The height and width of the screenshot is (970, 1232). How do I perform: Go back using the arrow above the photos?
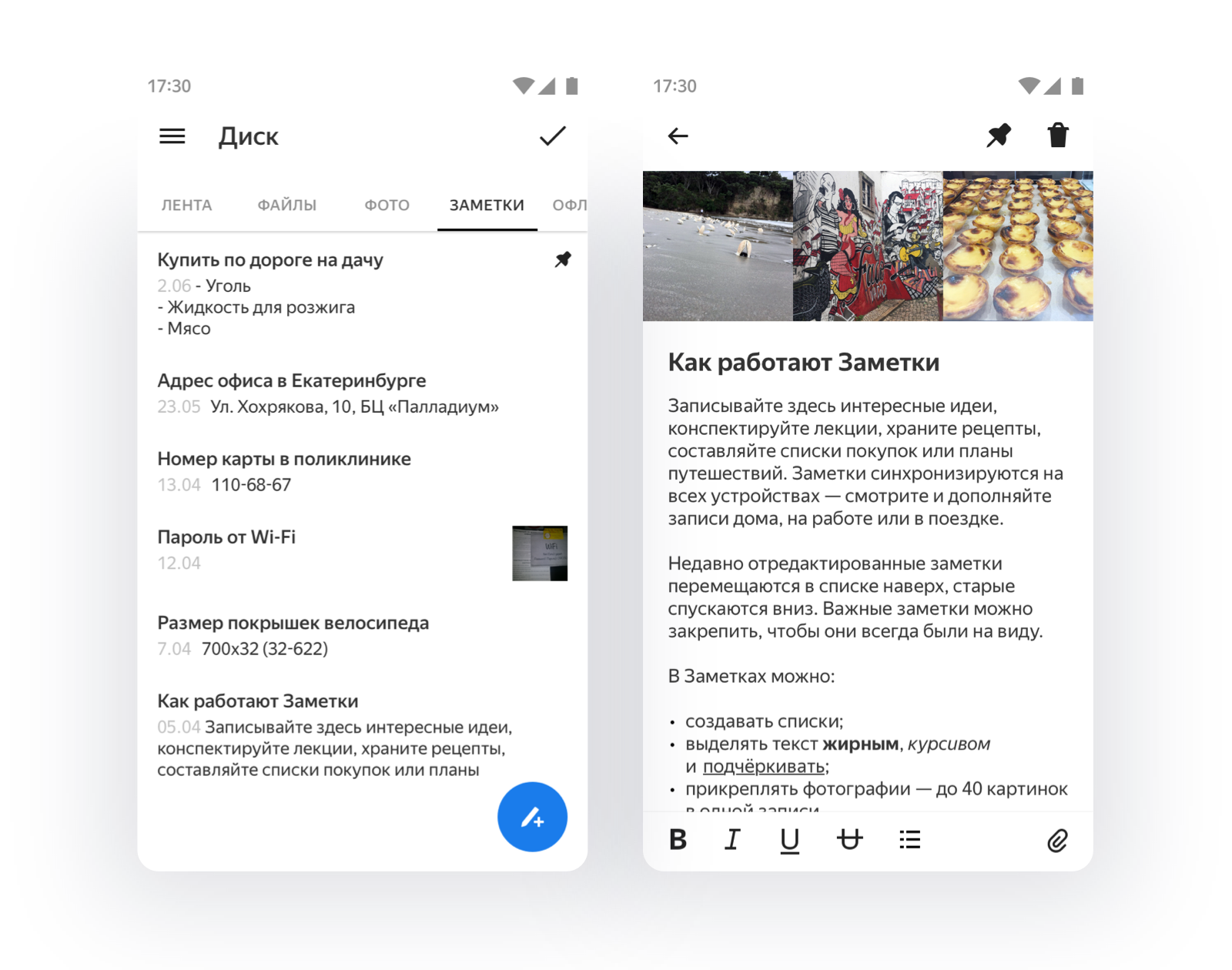[x=678, y=136]
